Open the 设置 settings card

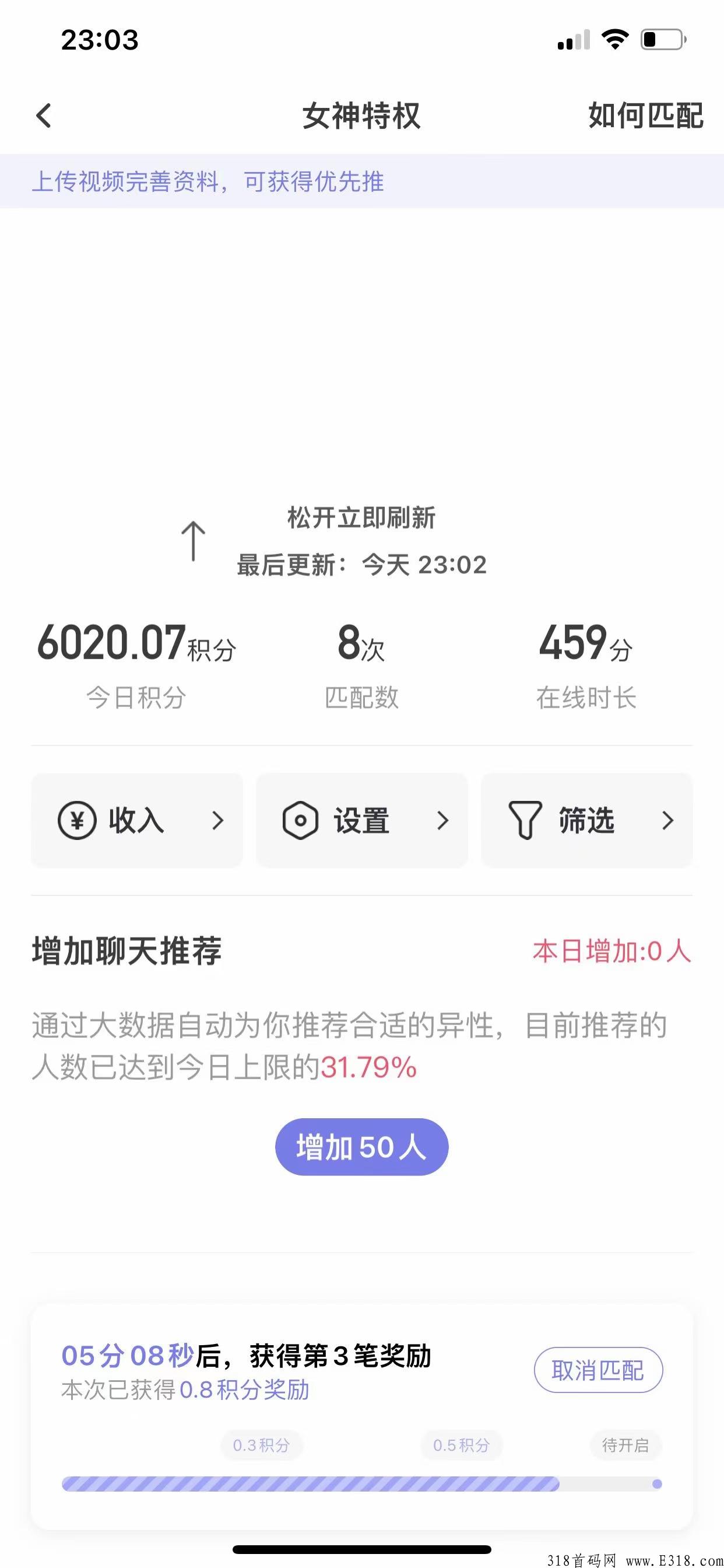coord(362,820)
